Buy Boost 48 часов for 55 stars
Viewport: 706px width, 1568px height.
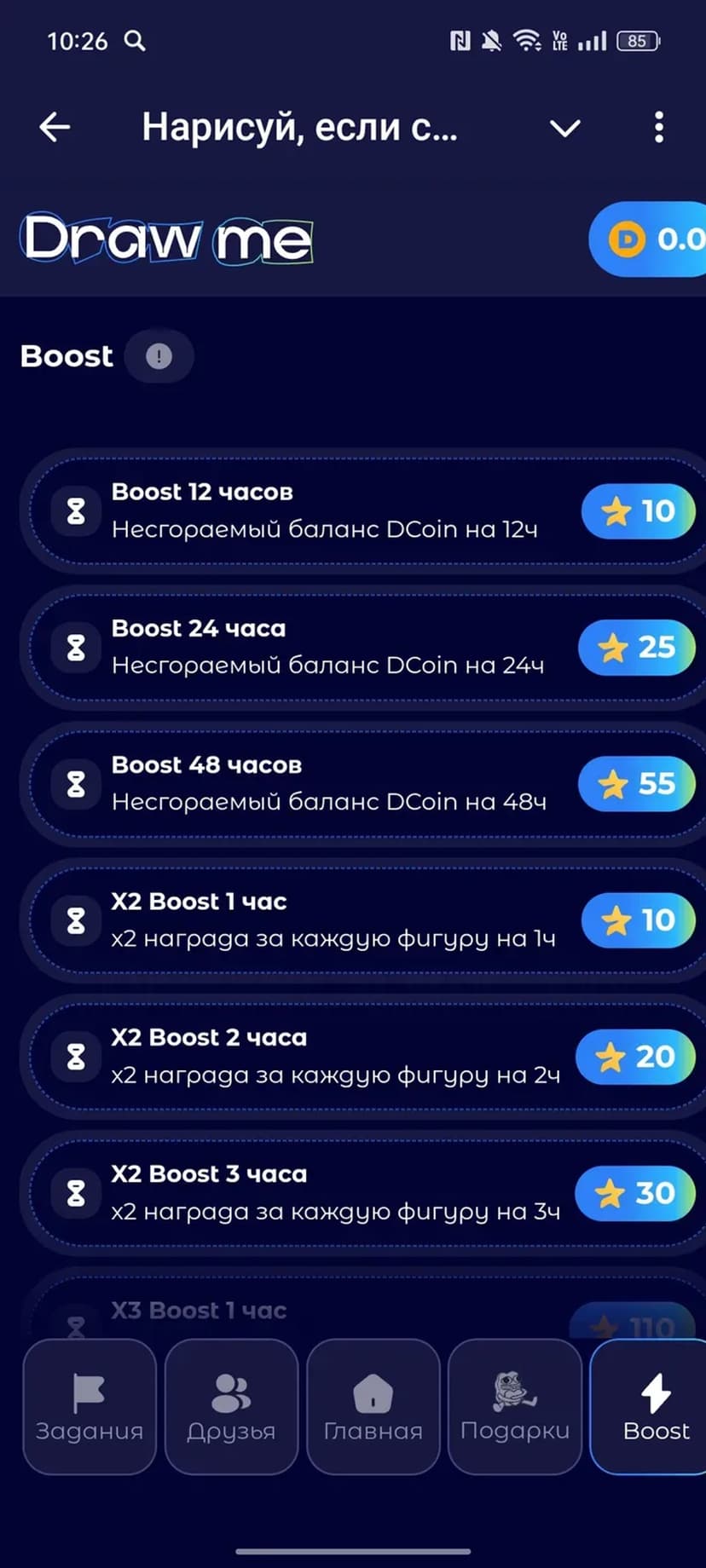point(636,784)
